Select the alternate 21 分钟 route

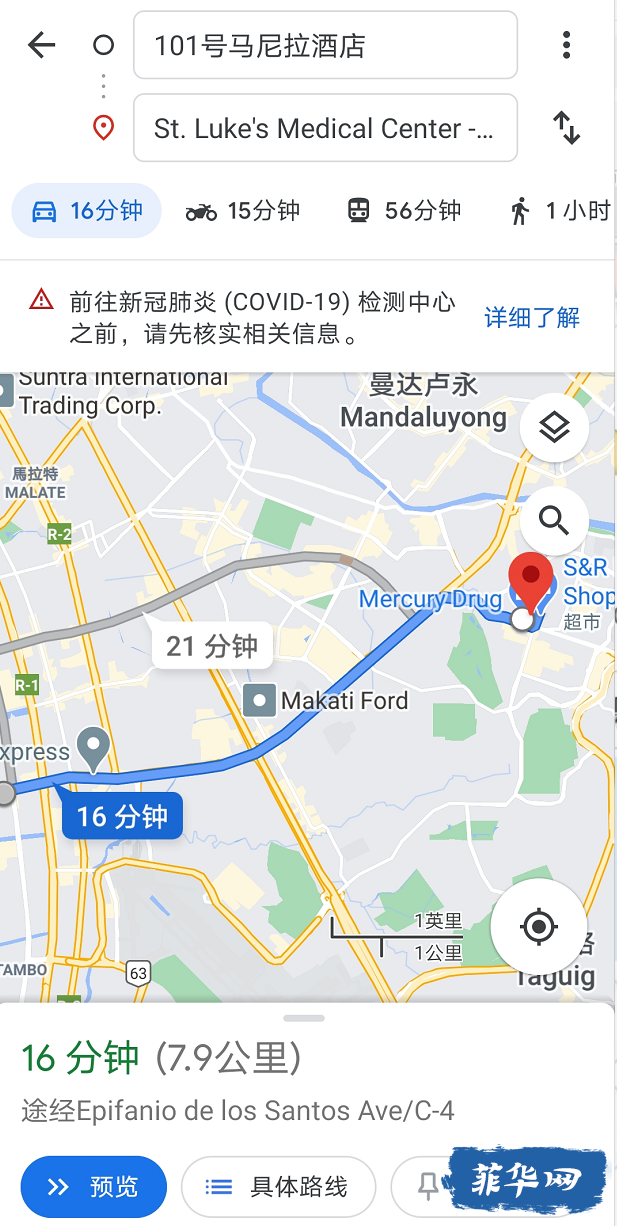211,647
